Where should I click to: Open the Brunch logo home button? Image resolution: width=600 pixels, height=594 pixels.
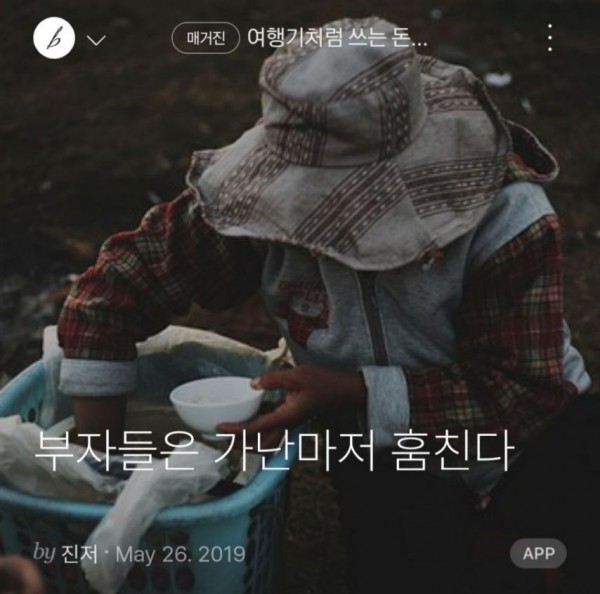point(54,39)
